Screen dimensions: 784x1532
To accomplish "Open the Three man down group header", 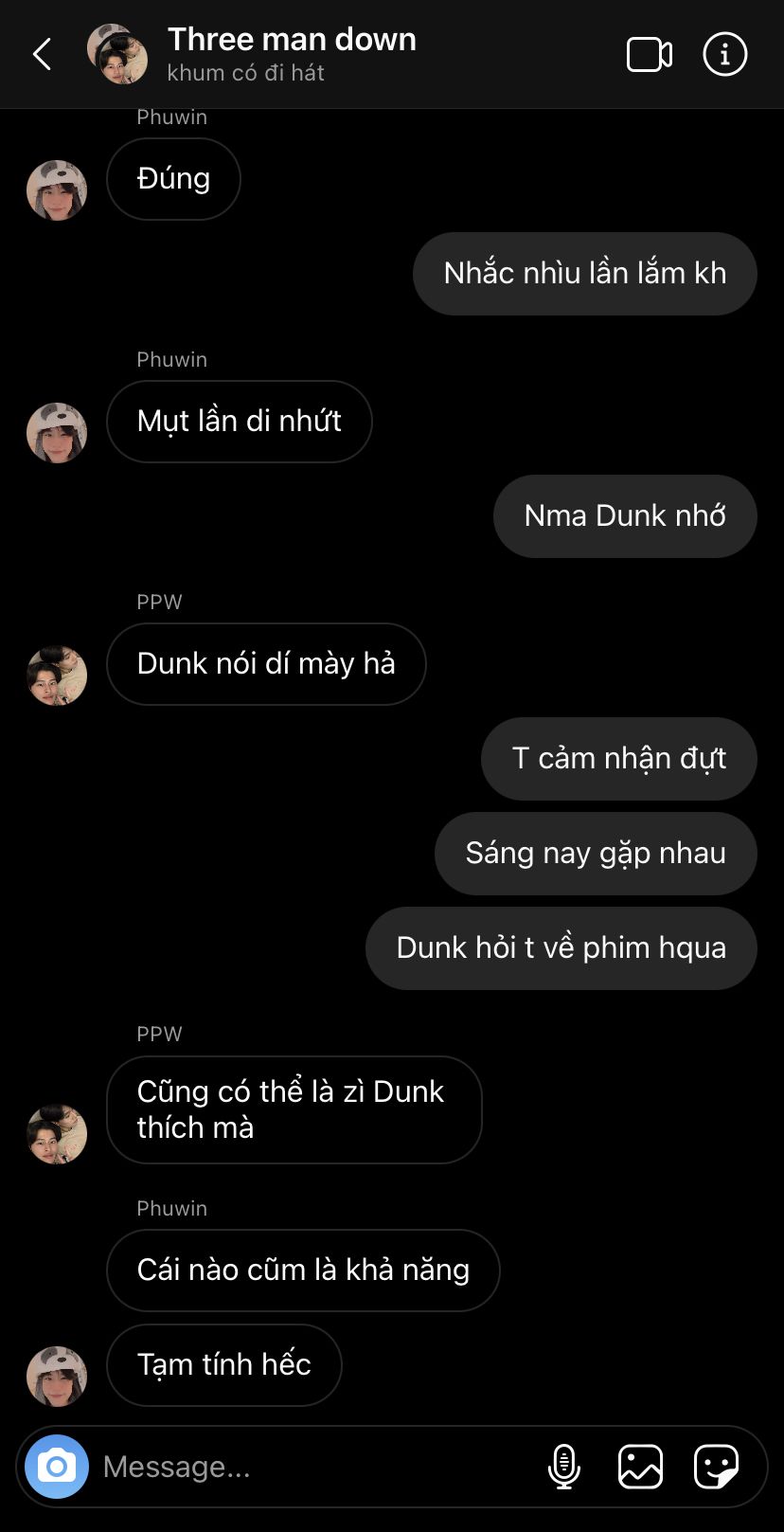I will (x=291, y=40).
